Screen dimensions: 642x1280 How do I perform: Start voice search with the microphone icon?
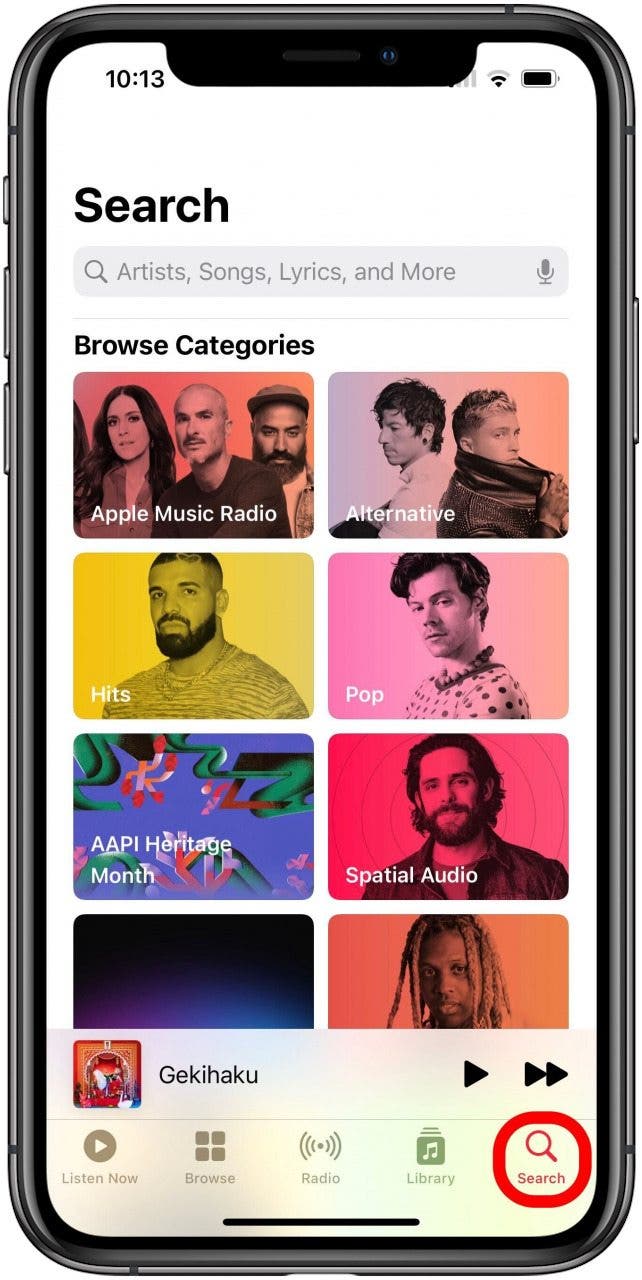(x=545, y=272)
